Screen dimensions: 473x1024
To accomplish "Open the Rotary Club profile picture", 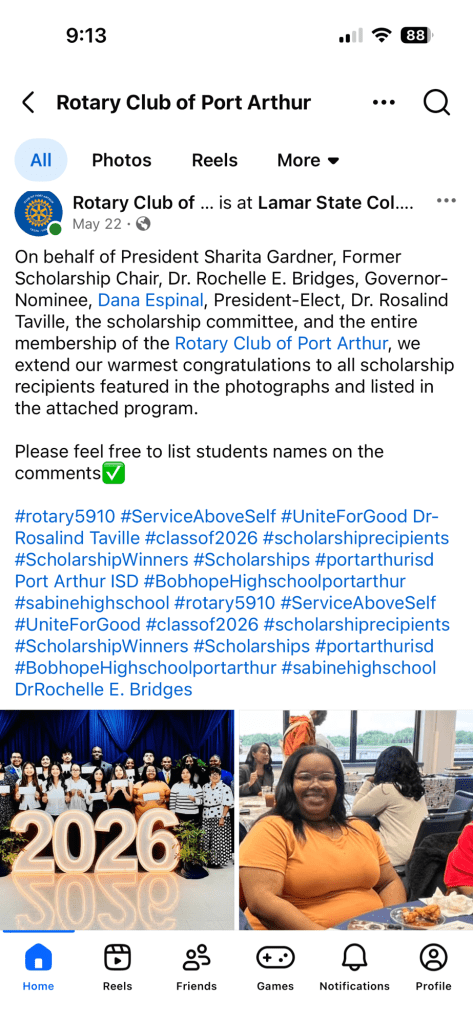I will click(39, 214).
